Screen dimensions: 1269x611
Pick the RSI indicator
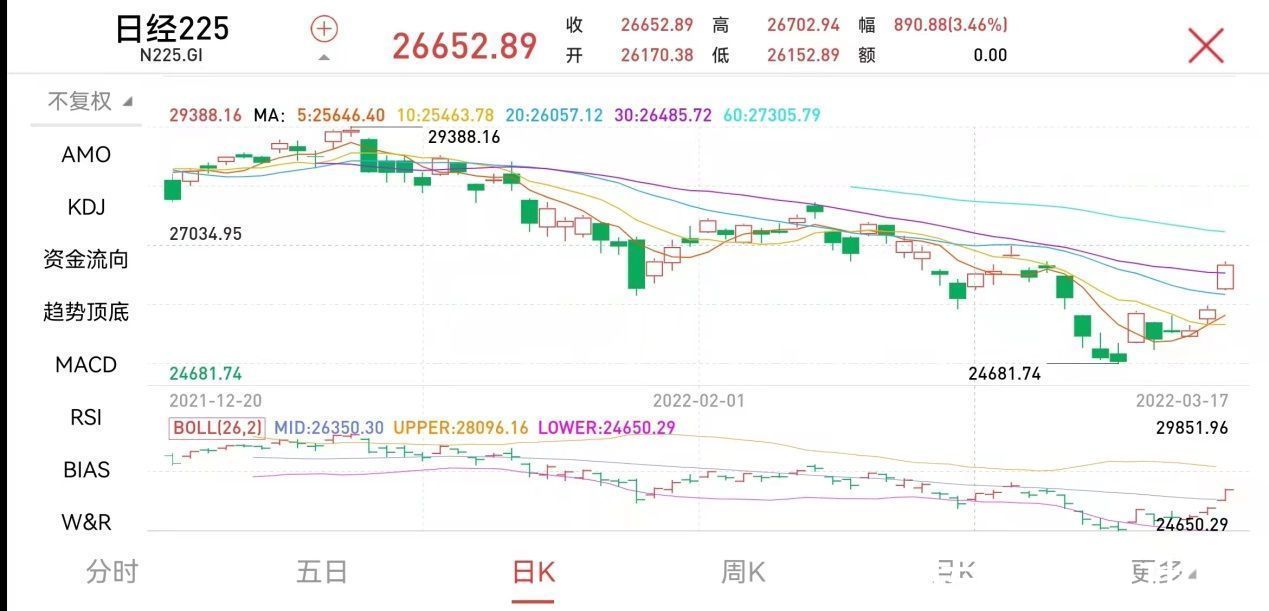[86, 417]
